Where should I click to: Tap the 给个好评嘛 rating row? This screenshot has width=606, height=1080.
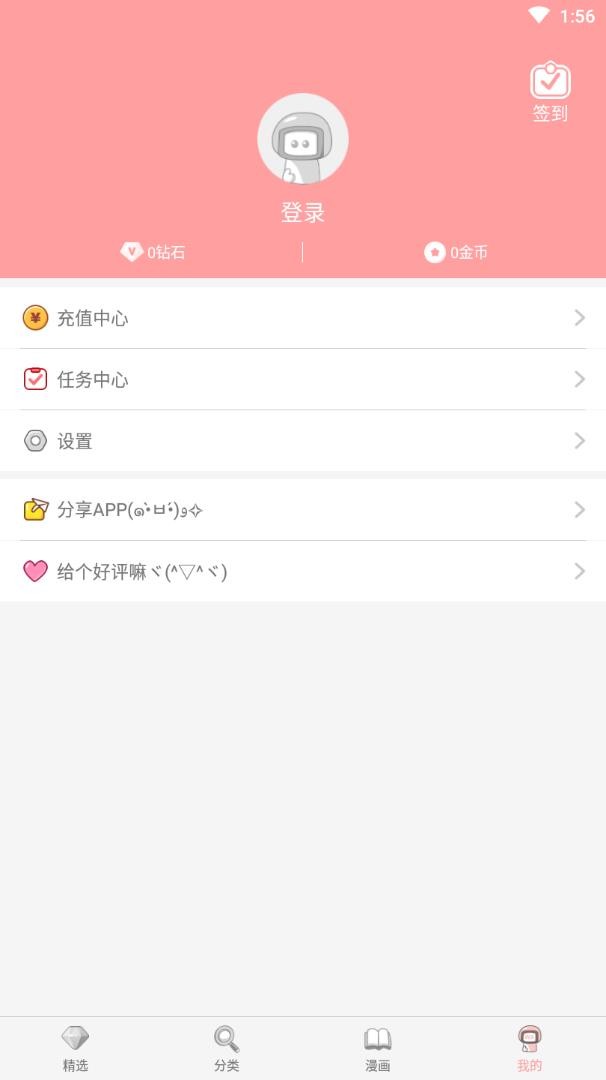click(x=303, y=571)
